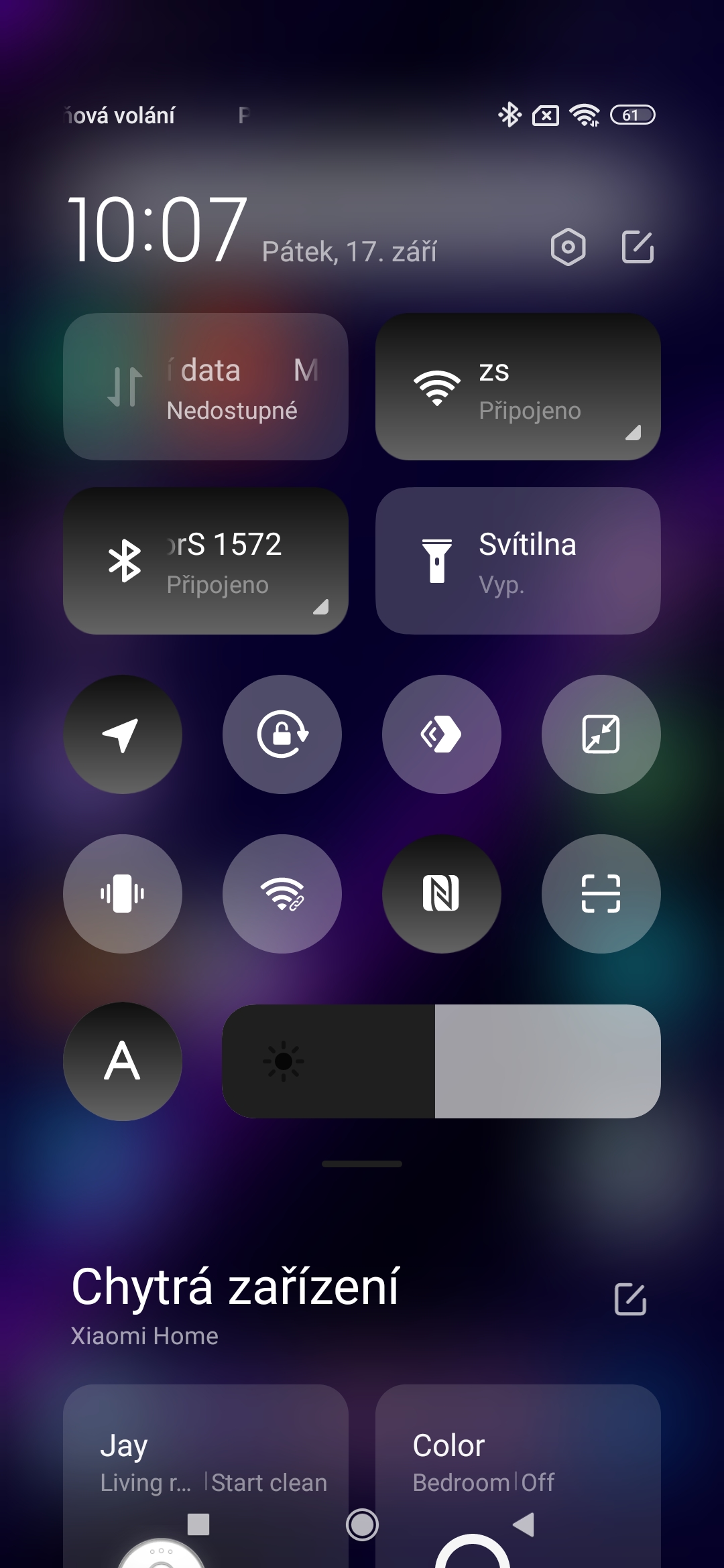Toggle the rotation lock button
Screen dimensions: 724x1568
tap(282, 734)
